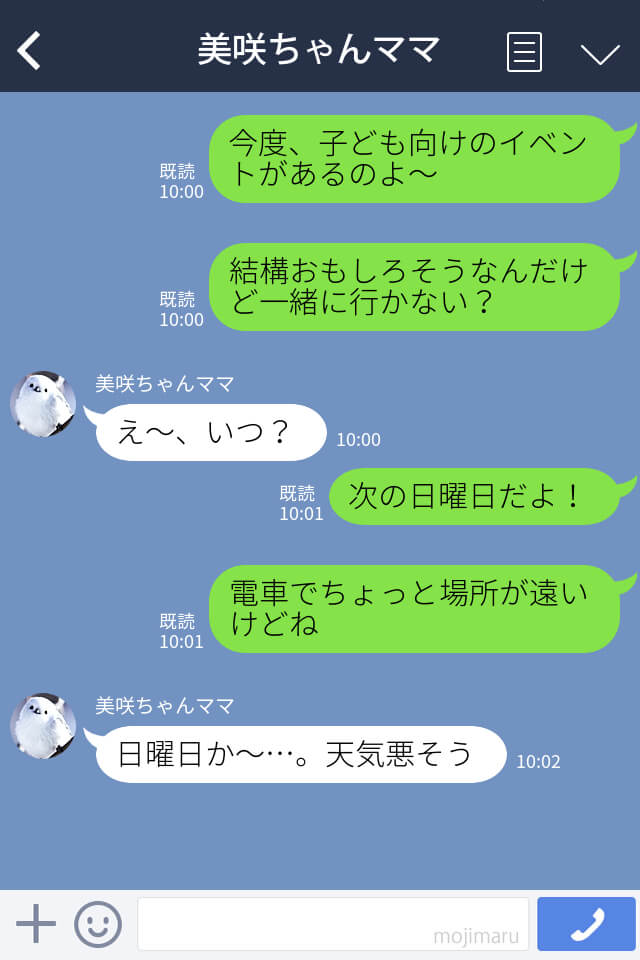This screenshot has width=640, height=960.
Task: Open the plus attachment menu
Action: click(36, 923)
